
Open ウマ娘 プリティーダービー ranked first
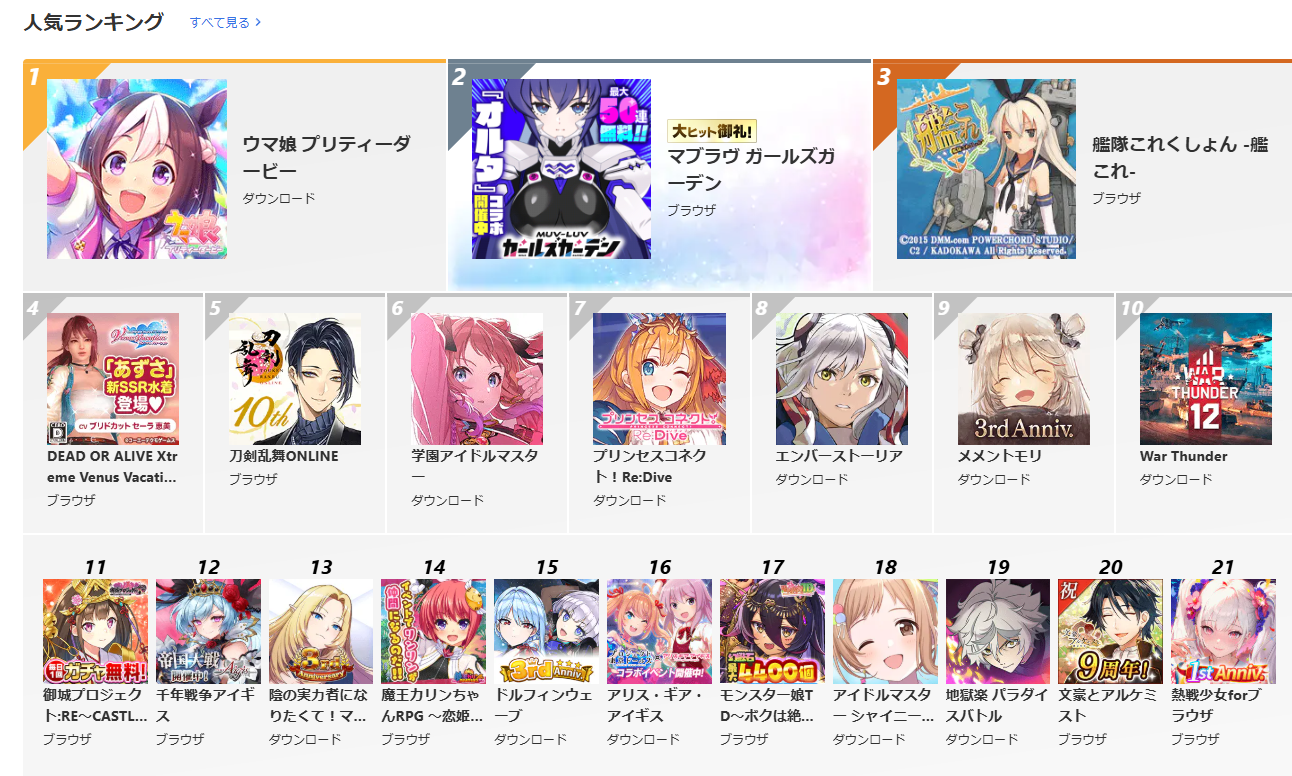(137, 169)
